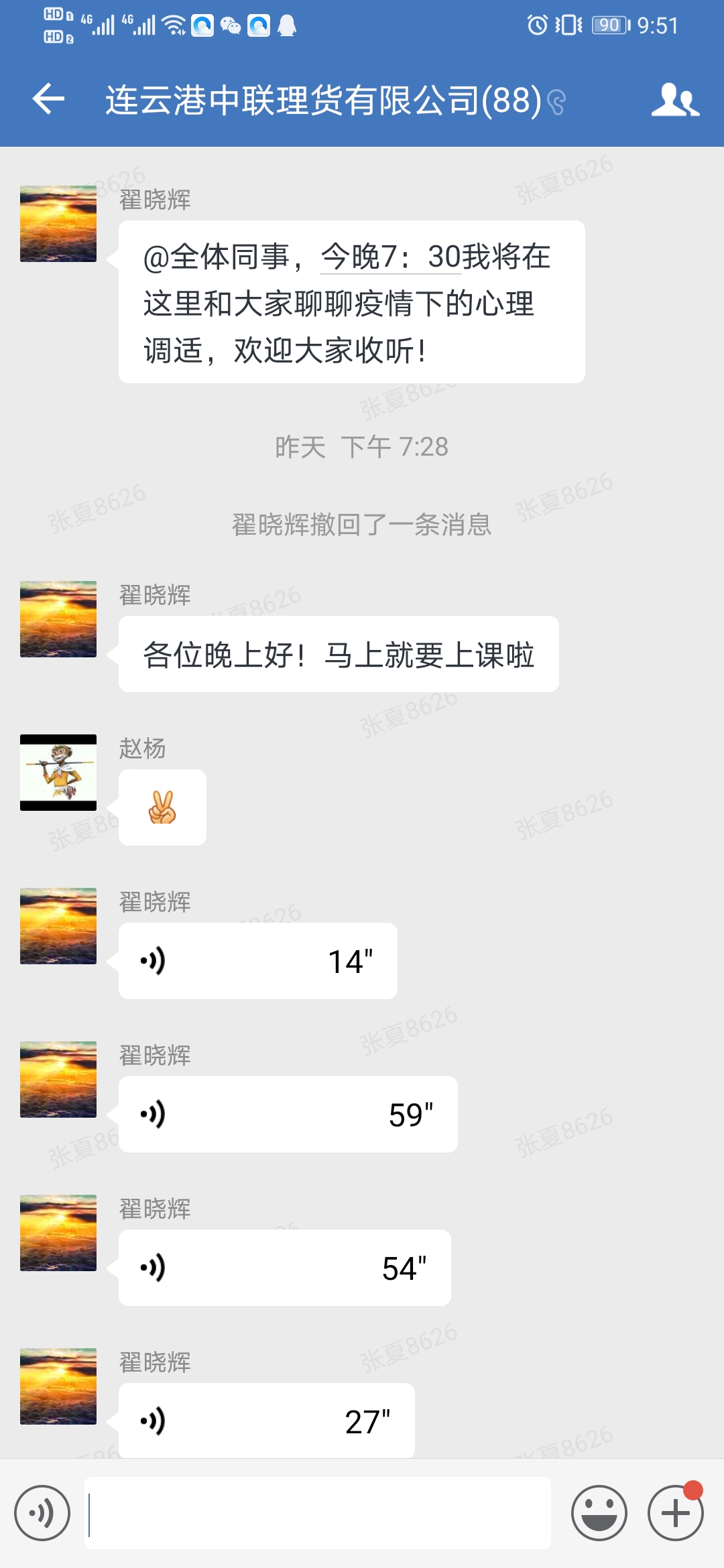Switch to voice input mode
The width and height of the screenshot is (724, 1568).
pos(42,1513)
